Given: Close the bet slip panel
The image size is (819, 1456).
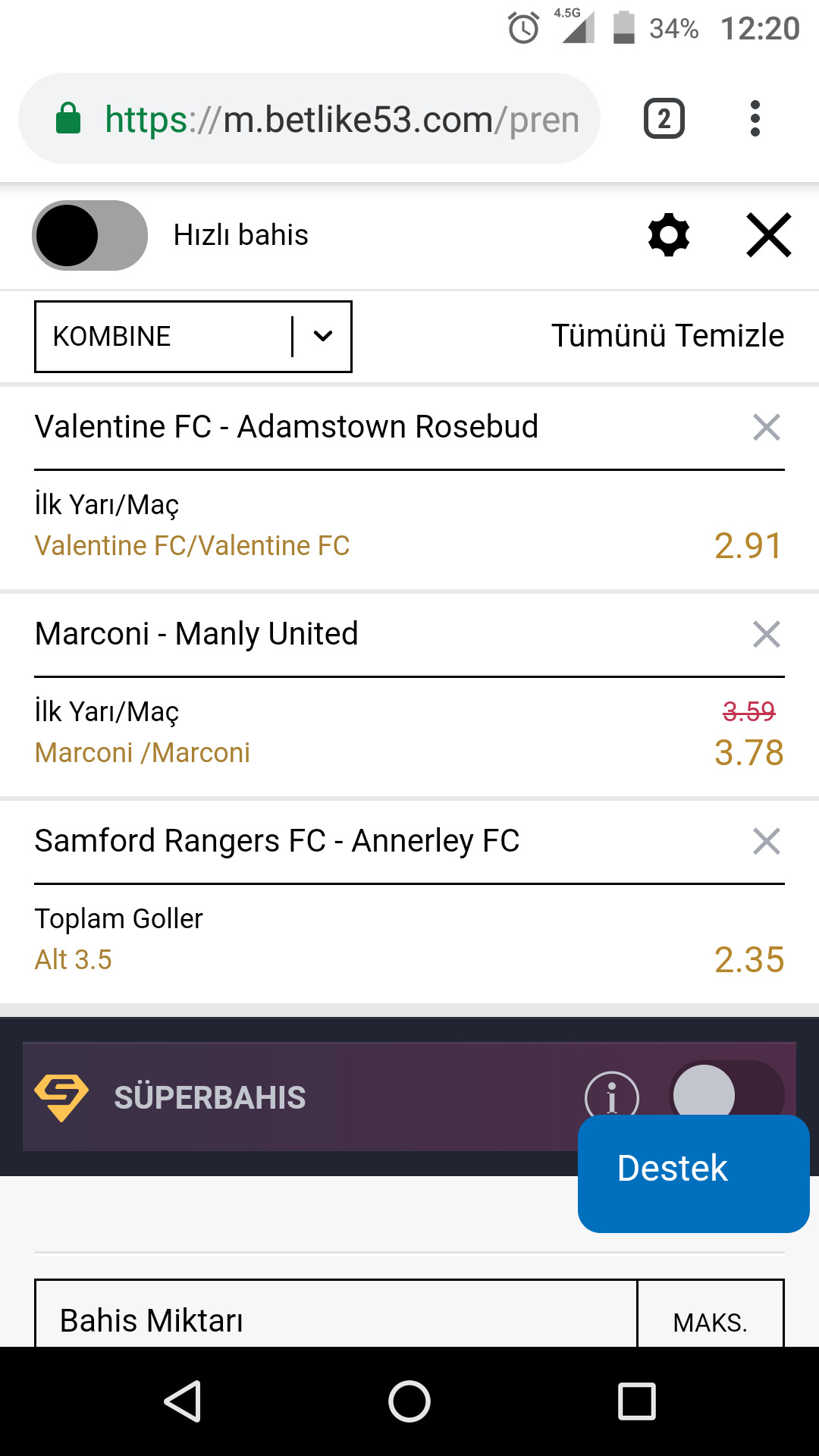Looking at the screenshot, I should point(769,235).
